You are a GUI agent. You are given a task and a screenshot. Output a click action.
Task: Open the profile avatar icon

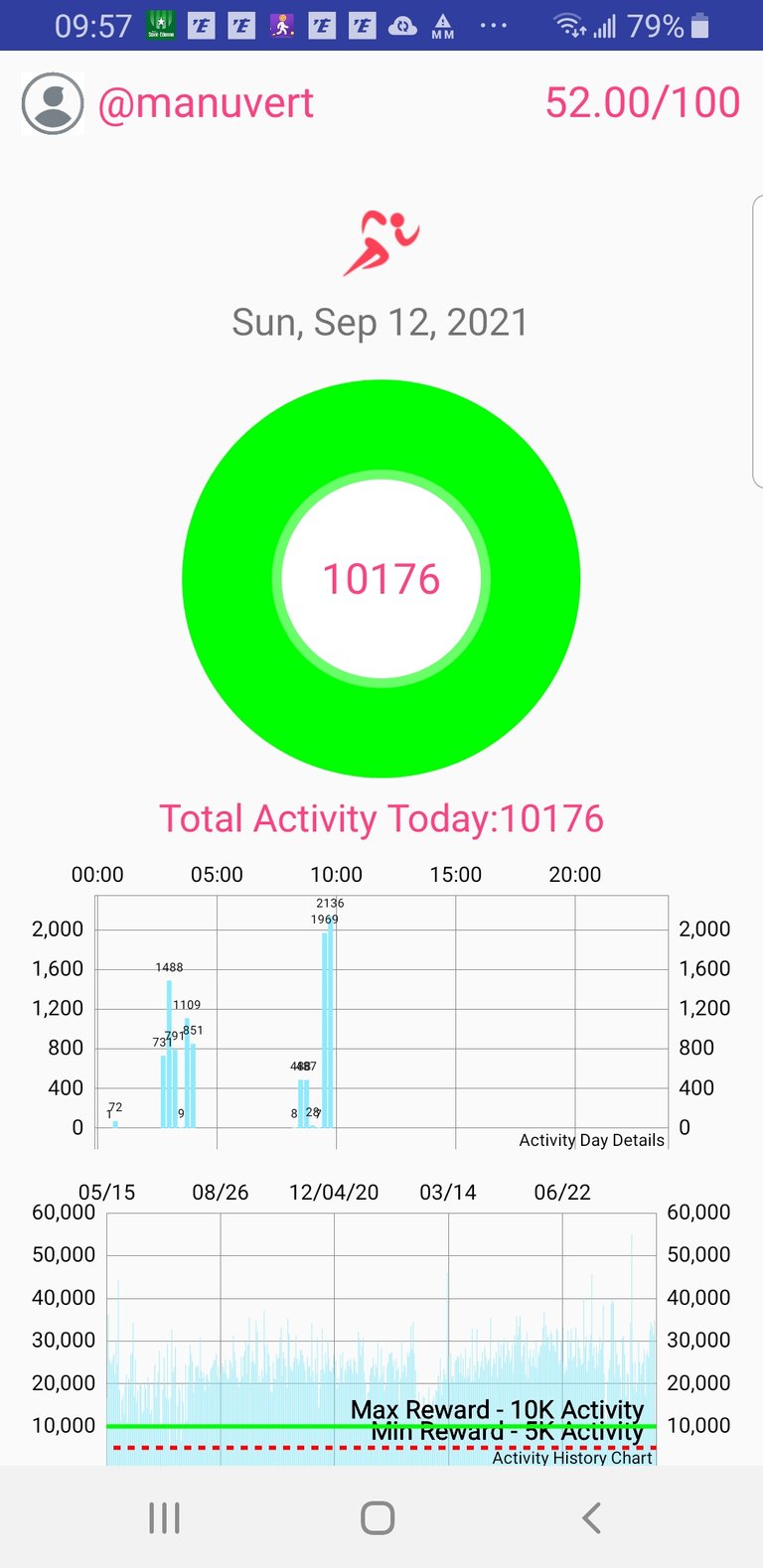(53, 103)
